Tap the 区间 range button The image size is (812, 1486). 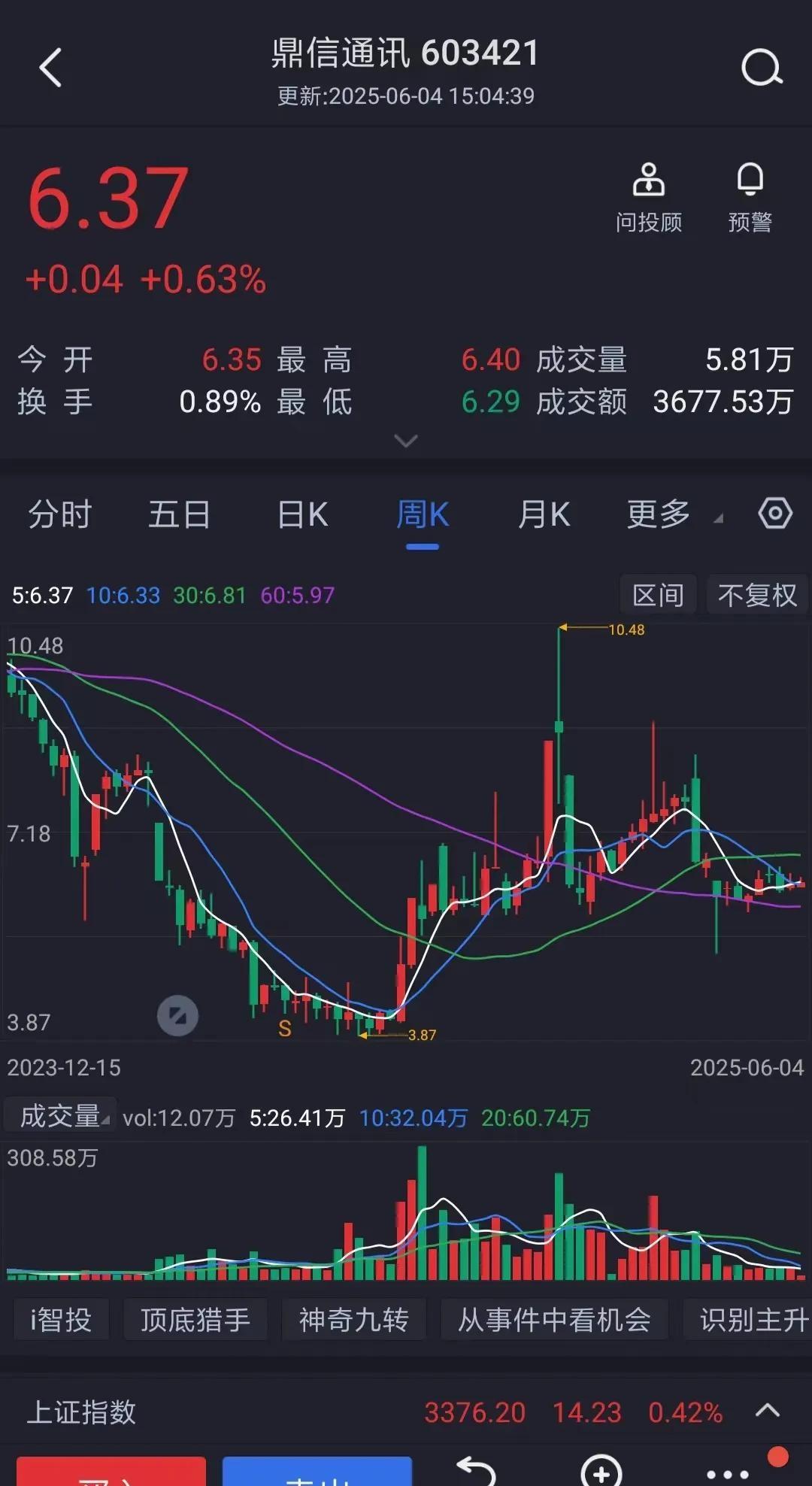coord(659,596)
